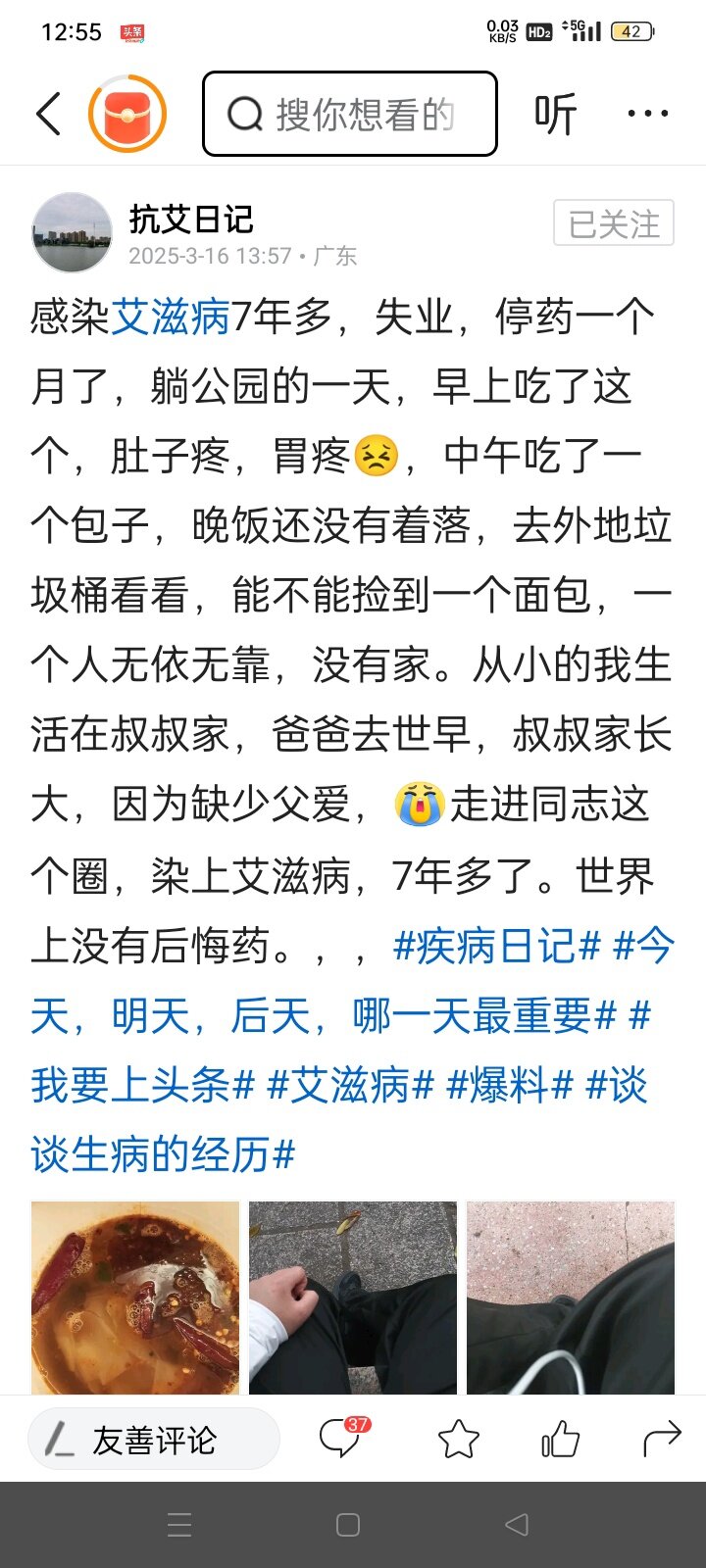This screenshot has height=1568, width=706.
Task: Open the three-dot overflow menu
Action: [x=648, y=114]
